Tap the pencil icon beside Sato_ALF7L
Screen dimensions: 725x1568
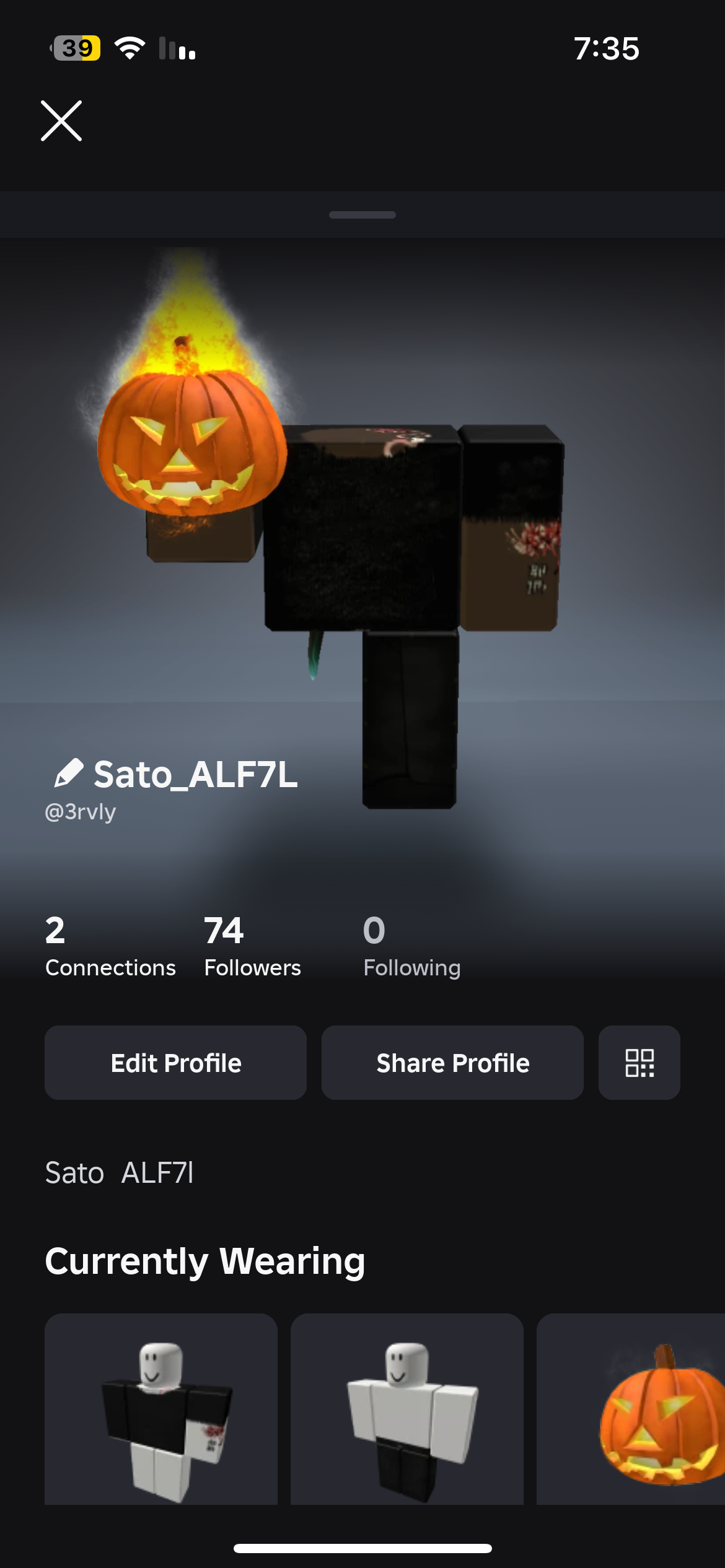coord(68,773)
